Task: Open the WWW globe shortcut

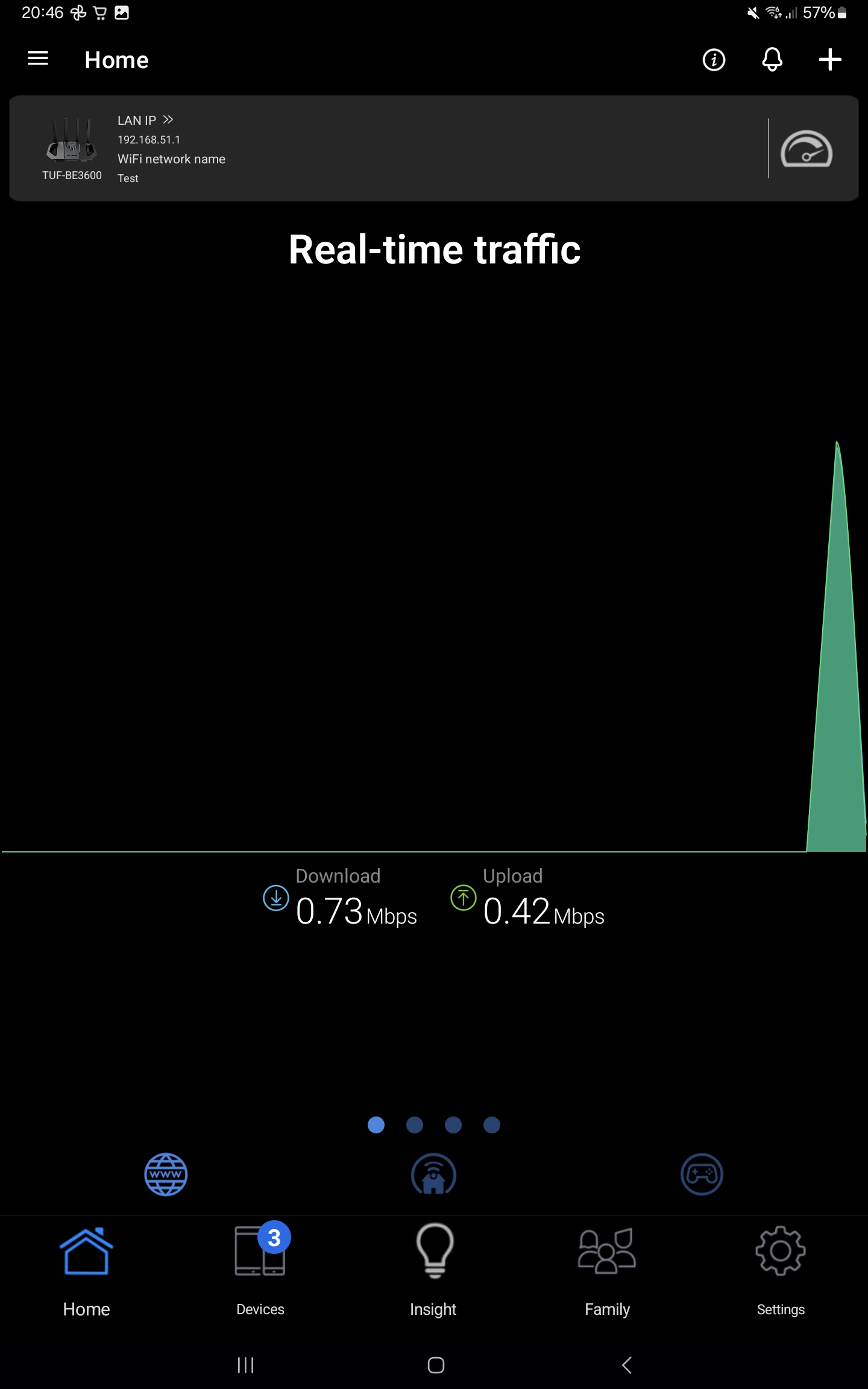Action: tap(166, 1174)
